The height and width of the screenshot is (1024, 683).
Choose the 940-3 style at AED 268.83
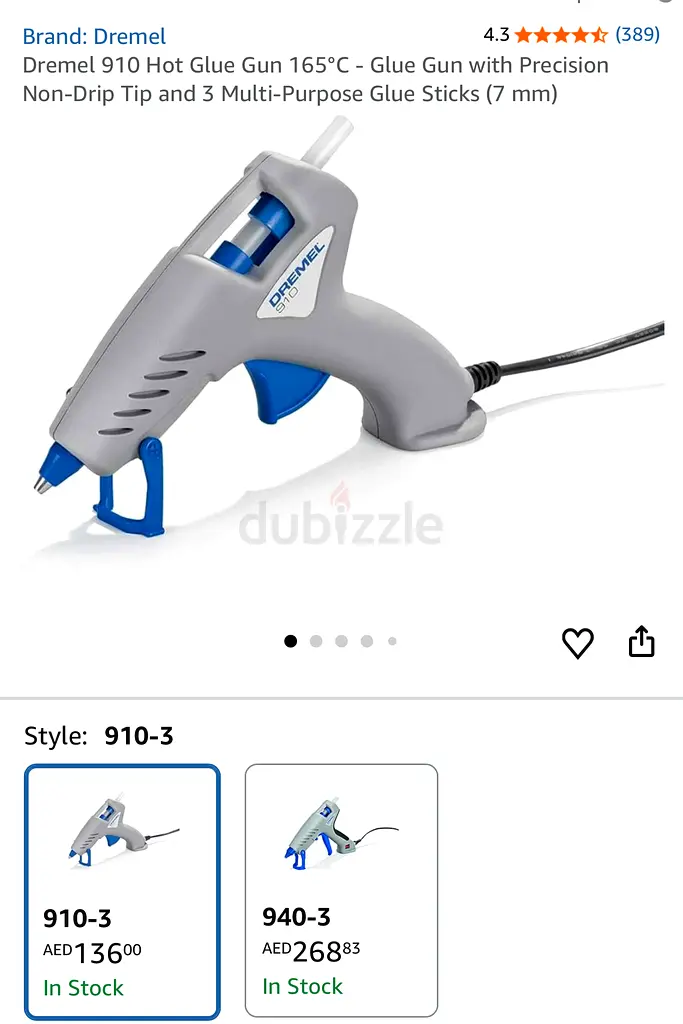341,890
